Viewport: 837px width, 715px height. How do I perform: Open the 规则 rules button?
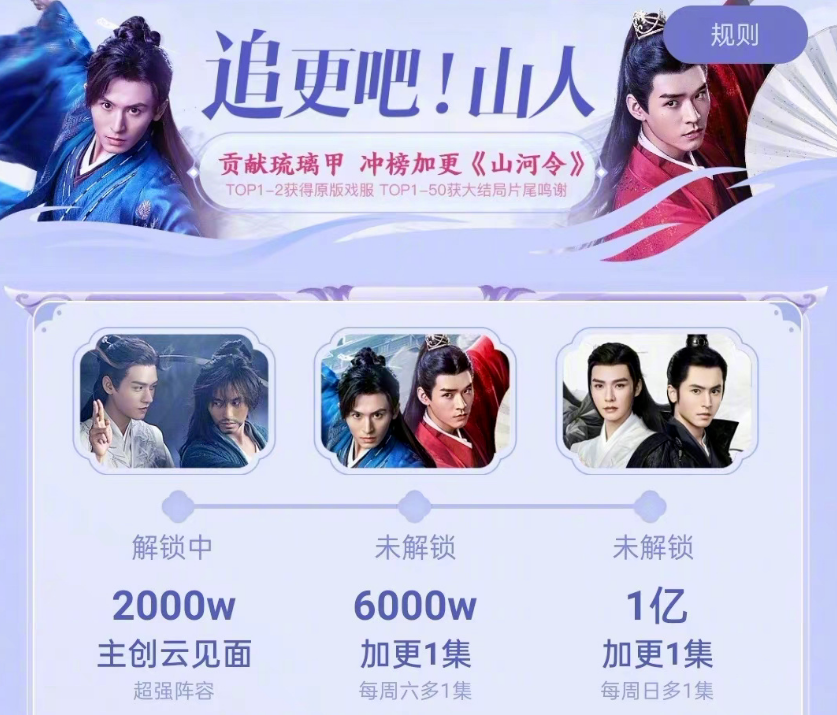pyautogui.click(x=735, y=35)
